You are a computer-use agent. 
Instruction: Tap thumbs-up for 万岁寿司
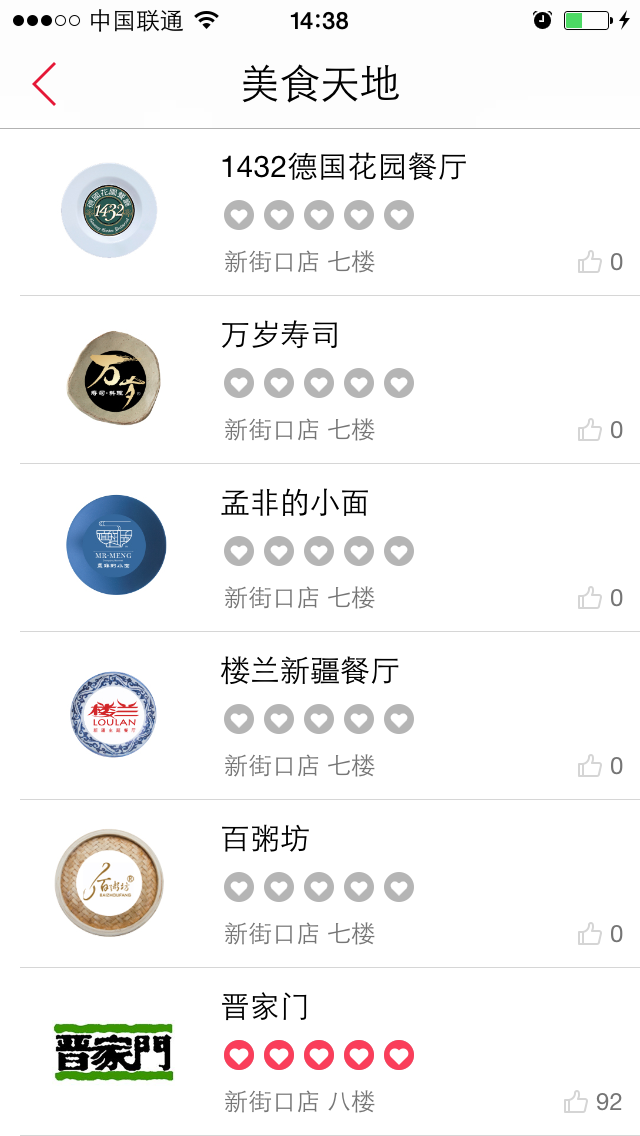pos(590,430)
